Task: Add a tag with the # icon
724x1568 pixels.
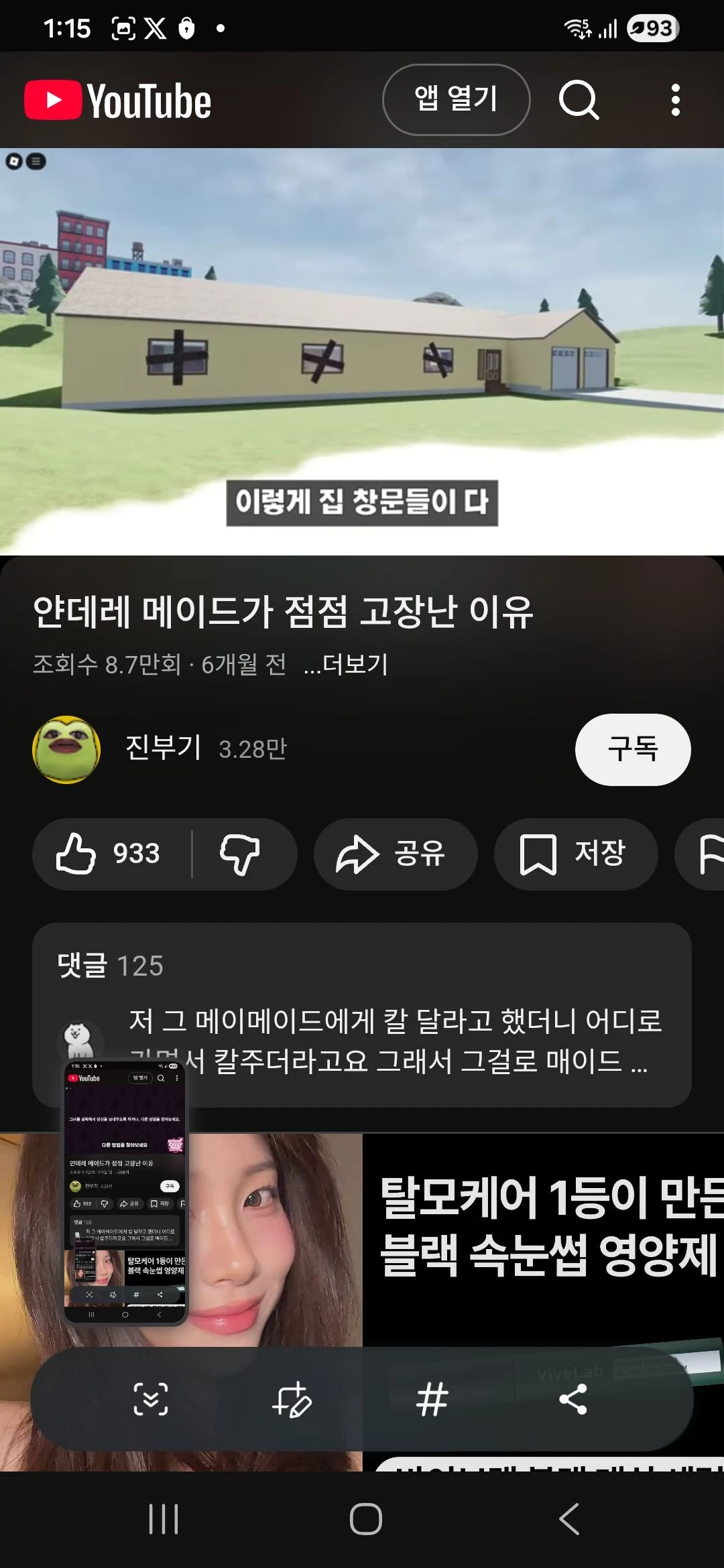Action: click(432, 1399)
